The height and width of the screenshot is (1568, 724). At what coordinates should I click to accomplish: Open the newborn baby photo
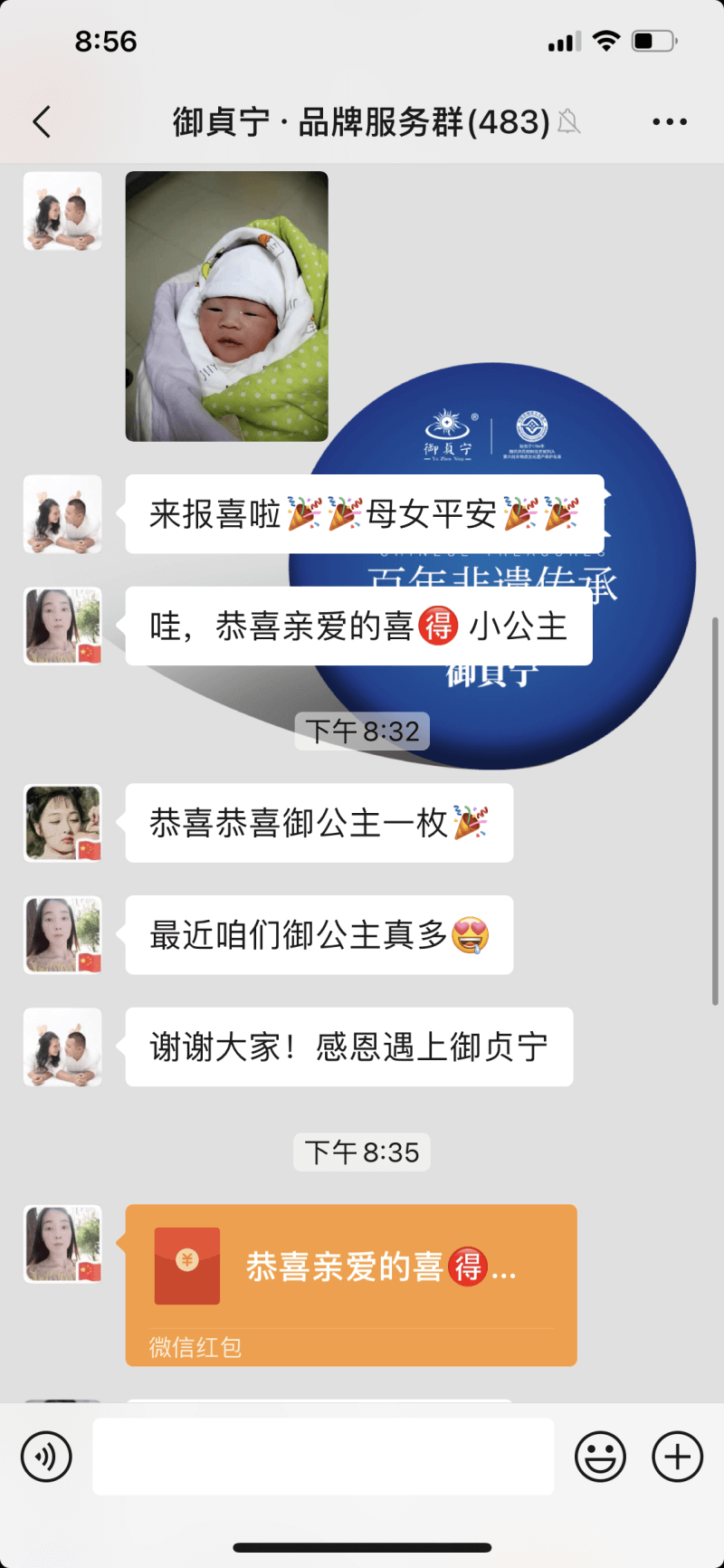tap(226, 306)
